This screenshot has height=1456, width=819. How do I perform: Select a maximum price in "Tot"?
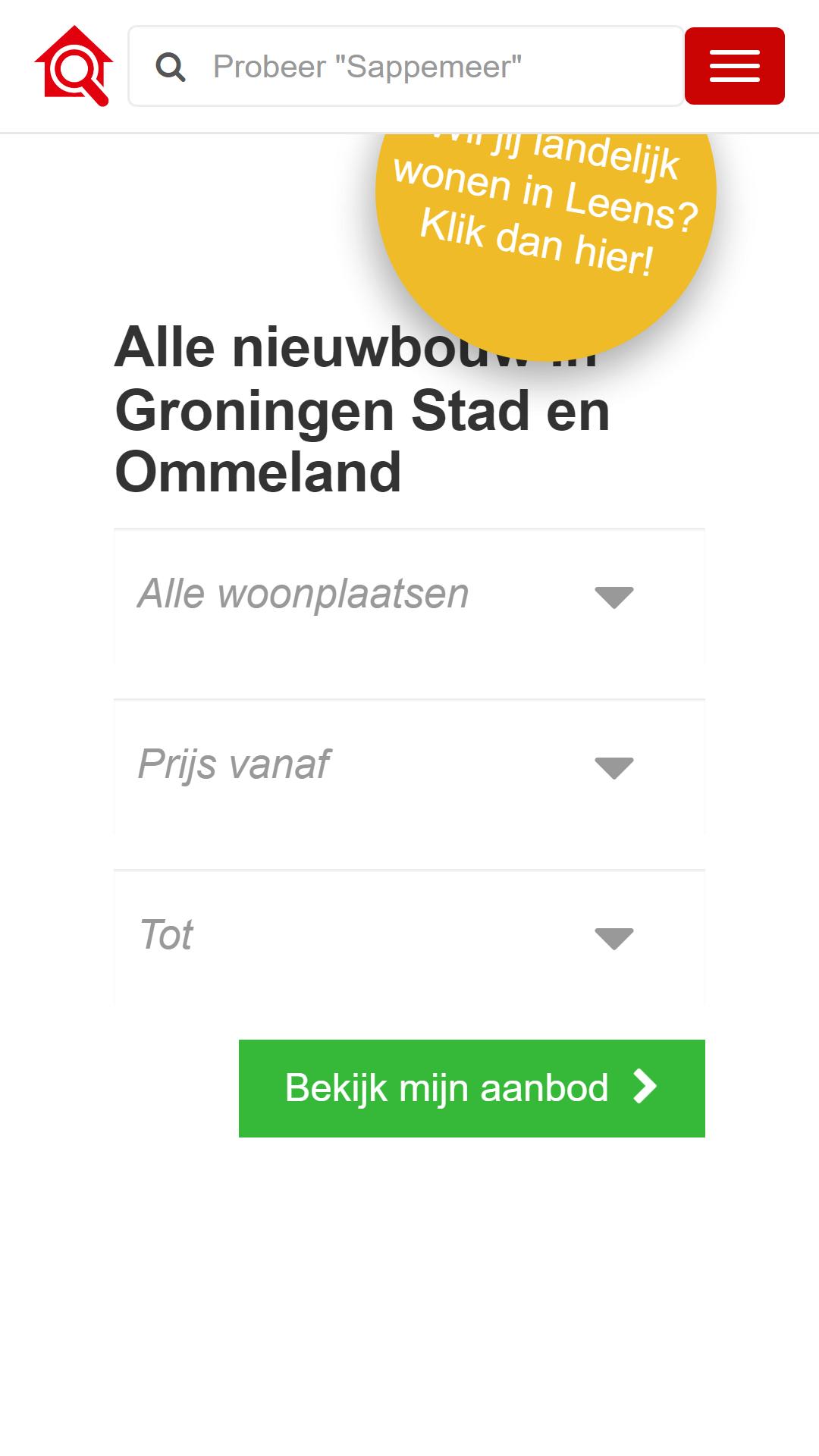(409, 937)
